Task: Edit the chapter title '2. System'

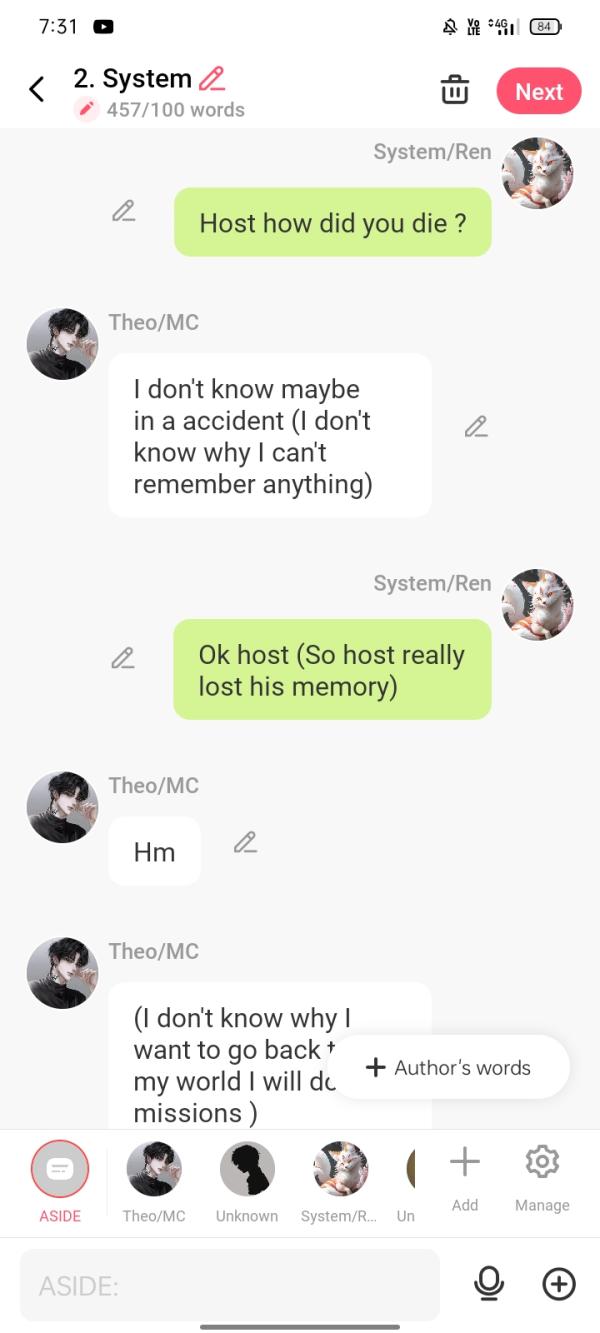Action: tap(212, 78)
